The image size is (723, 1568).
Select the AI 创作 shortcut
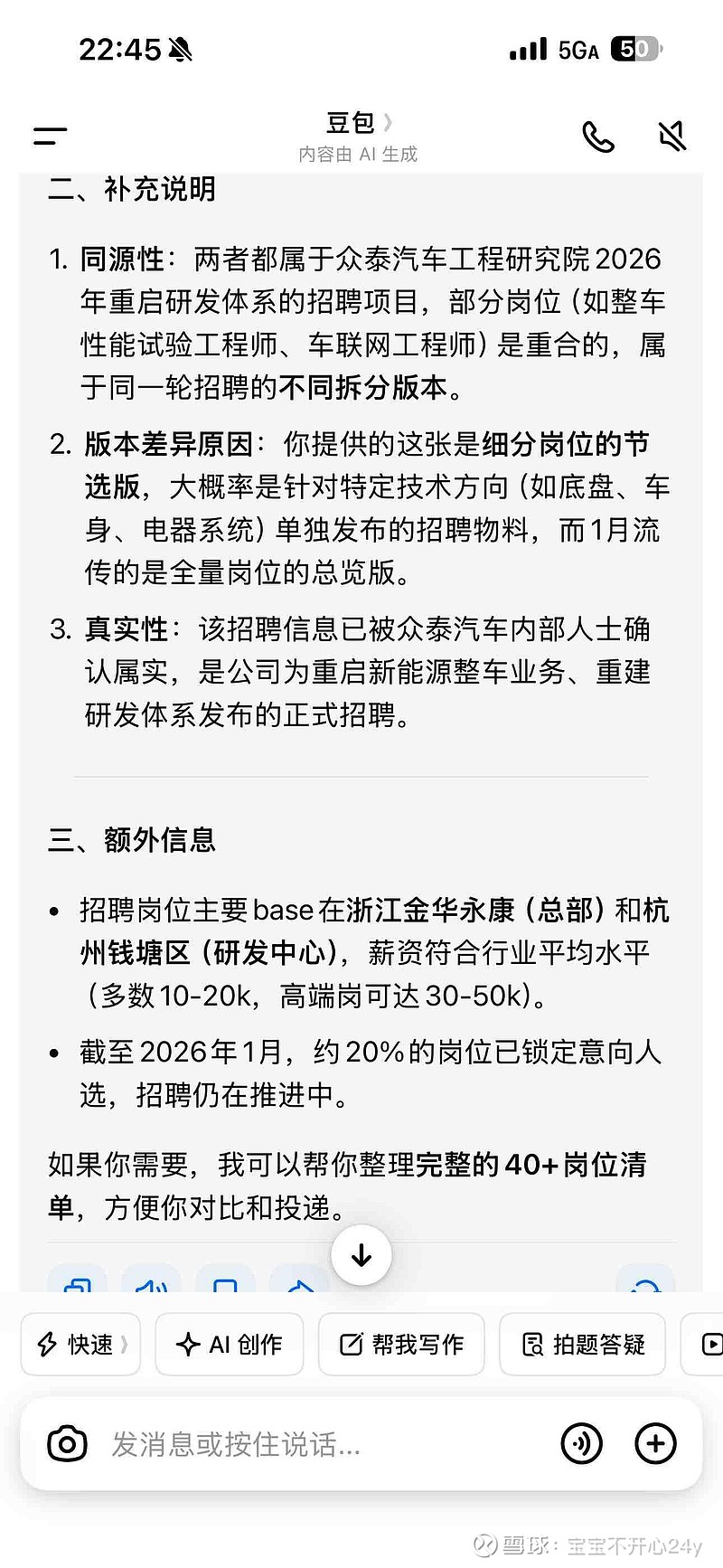coord(229,1345)
